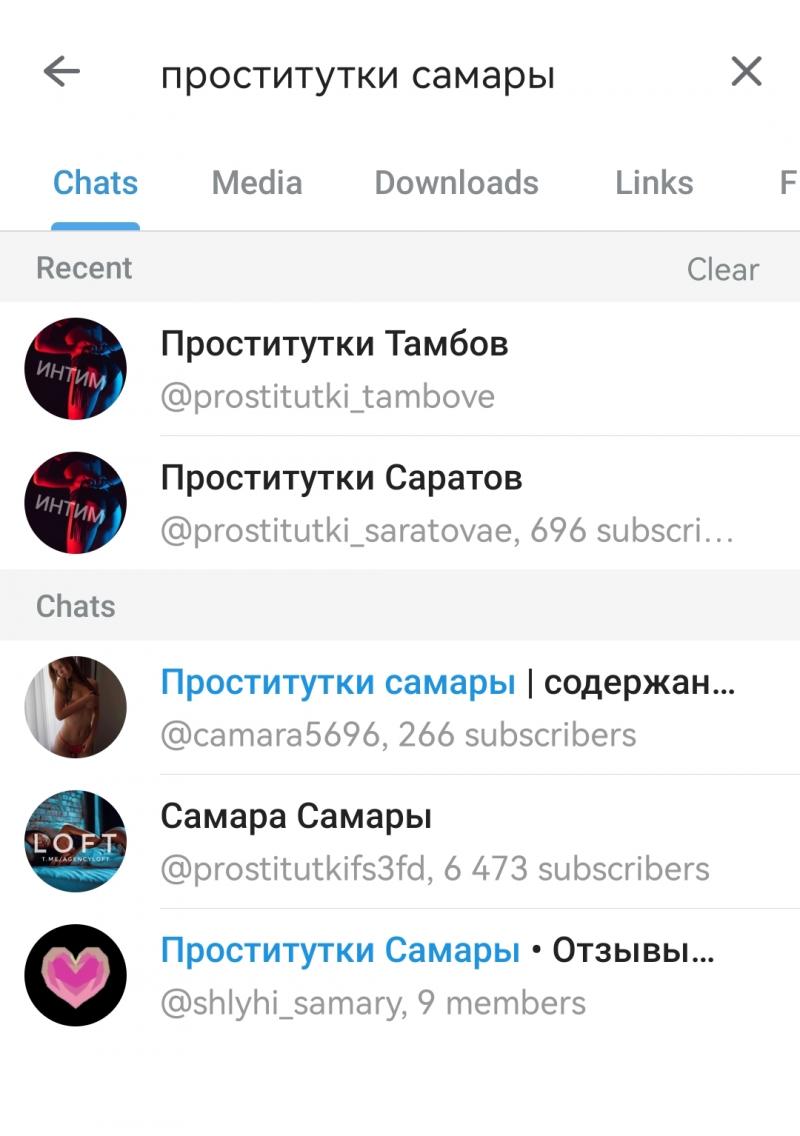Viewport: 800px width, 1136px height.
Task: Switch to the Media tab
Action: (257, 183)
